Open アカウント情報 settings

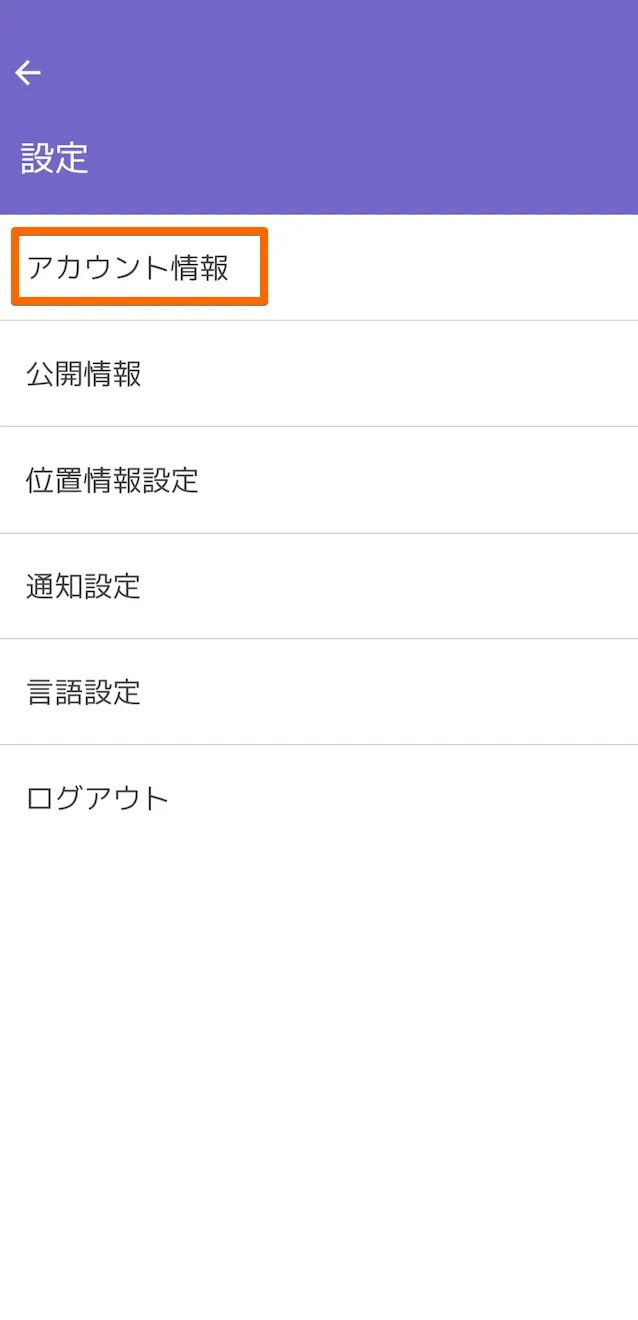pyautogui.click(x=128, y=268)
